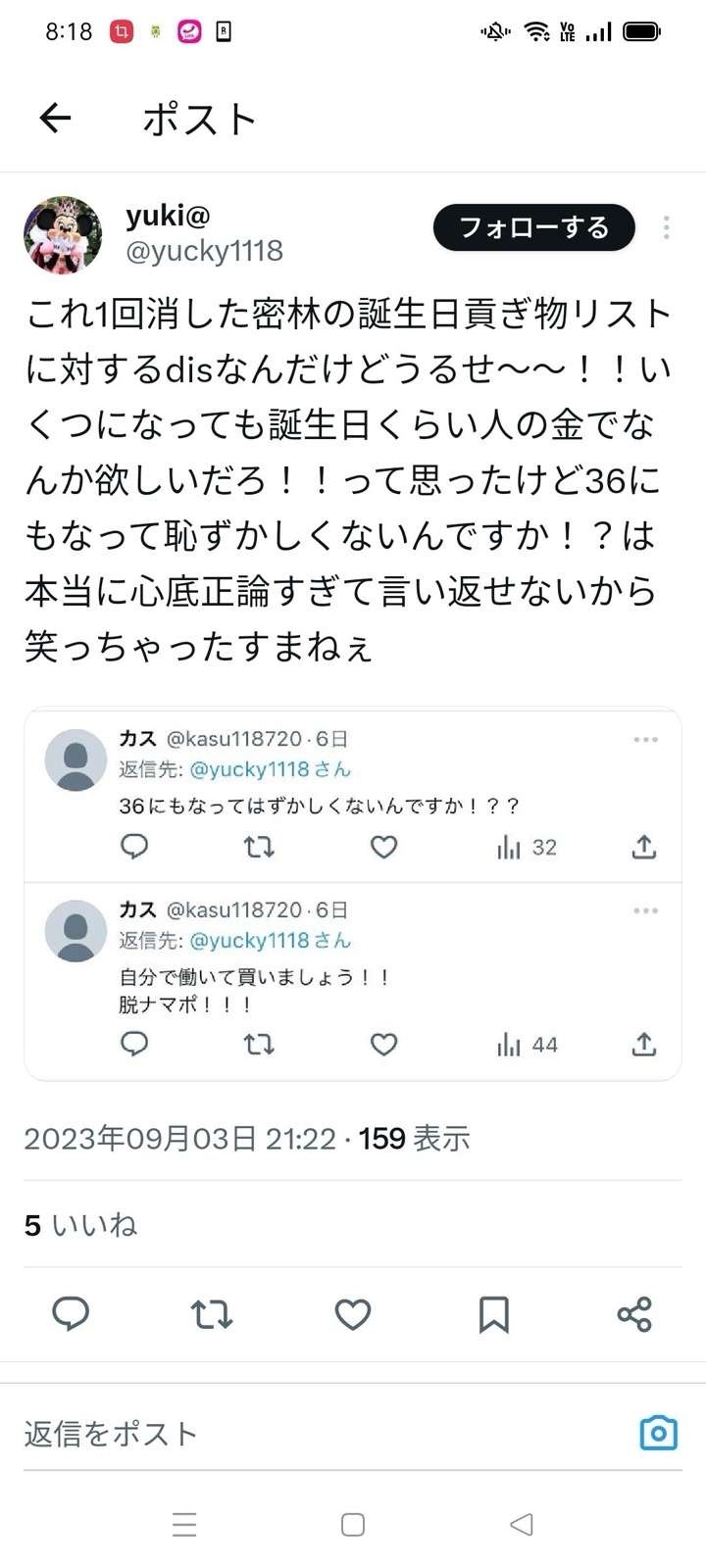The width and height of the screenshot is (706, 1568).
Task: Open the attached screenshot image in the post
Action: click(353, 894)
